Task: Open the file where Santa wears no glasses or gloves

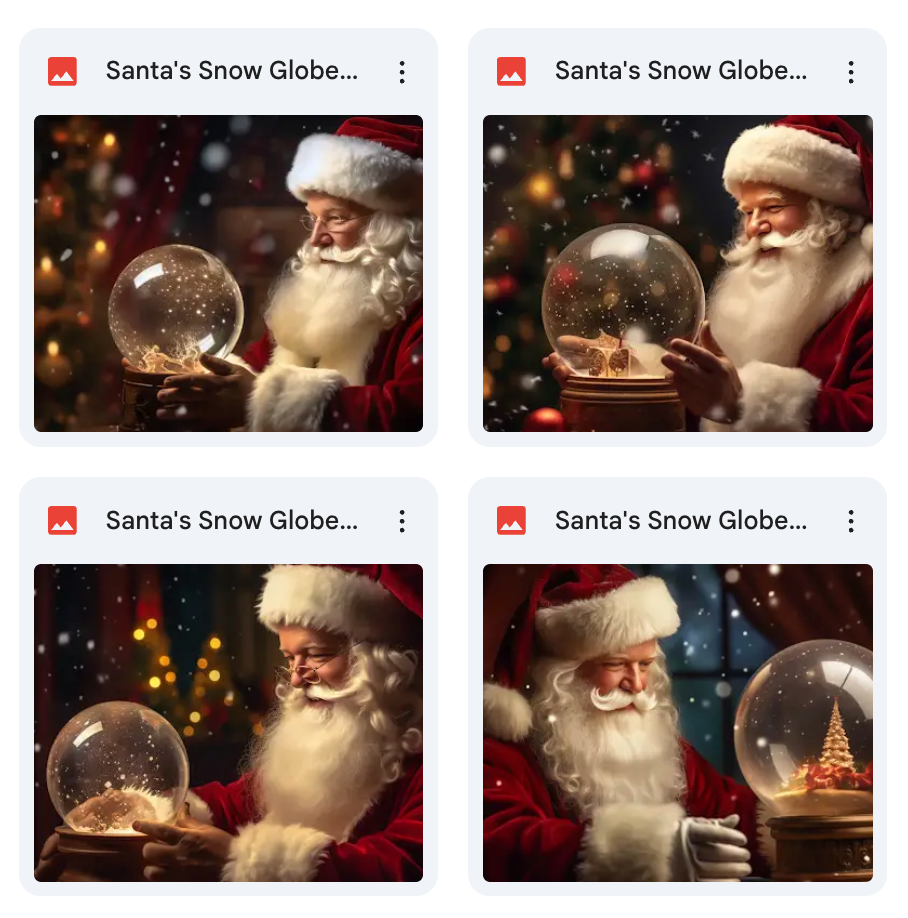Action: click(677, 273)
